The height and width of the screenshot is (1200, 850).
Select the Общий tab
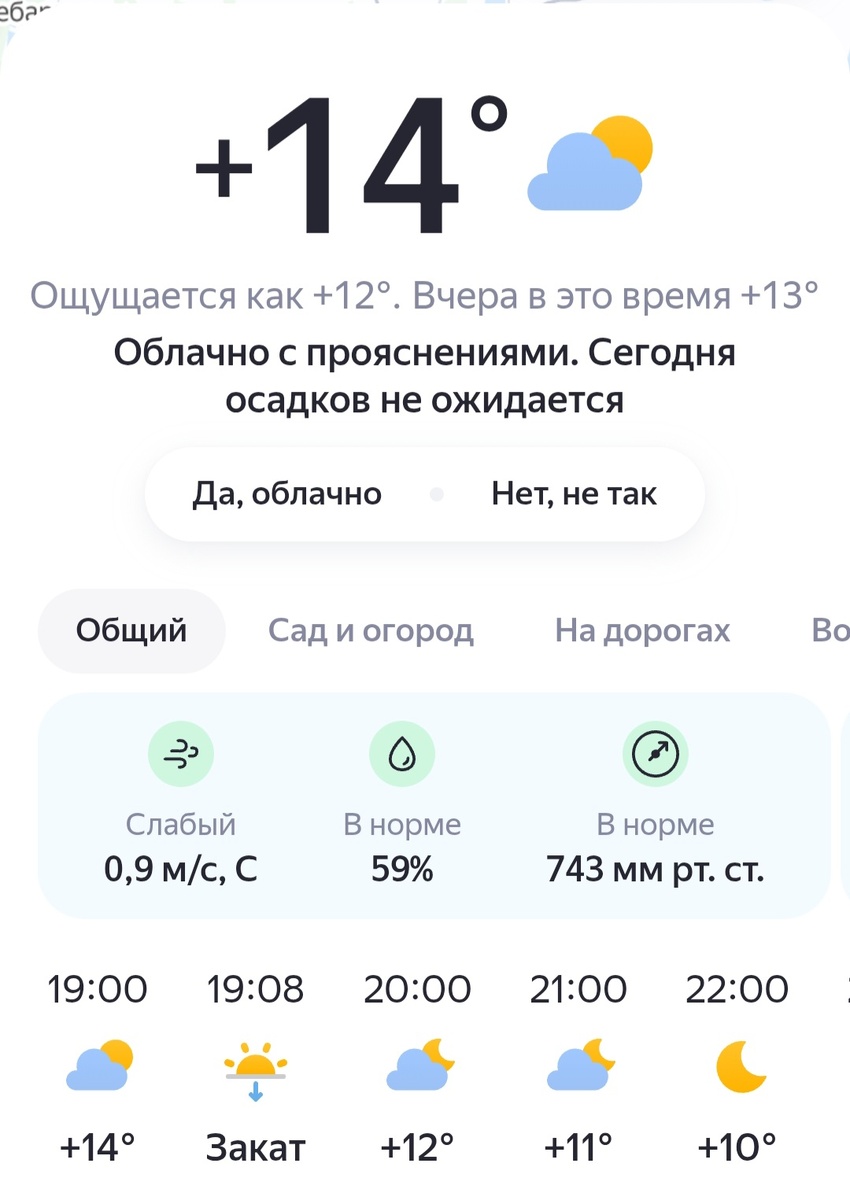(131, 630)
